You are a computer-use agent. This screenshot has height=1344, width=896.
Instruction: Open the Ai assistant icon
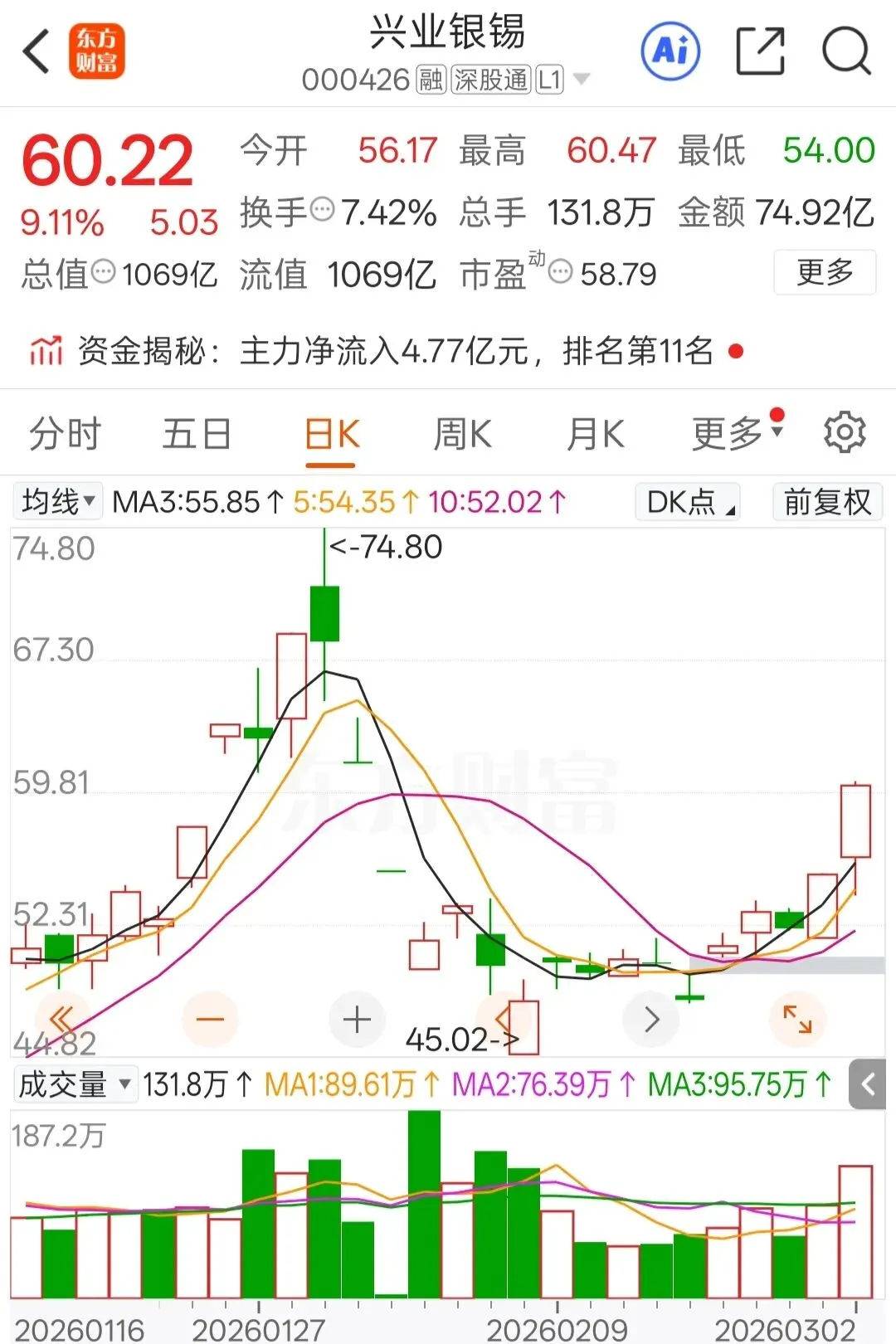pyautogui.click(x=670, y=51)
